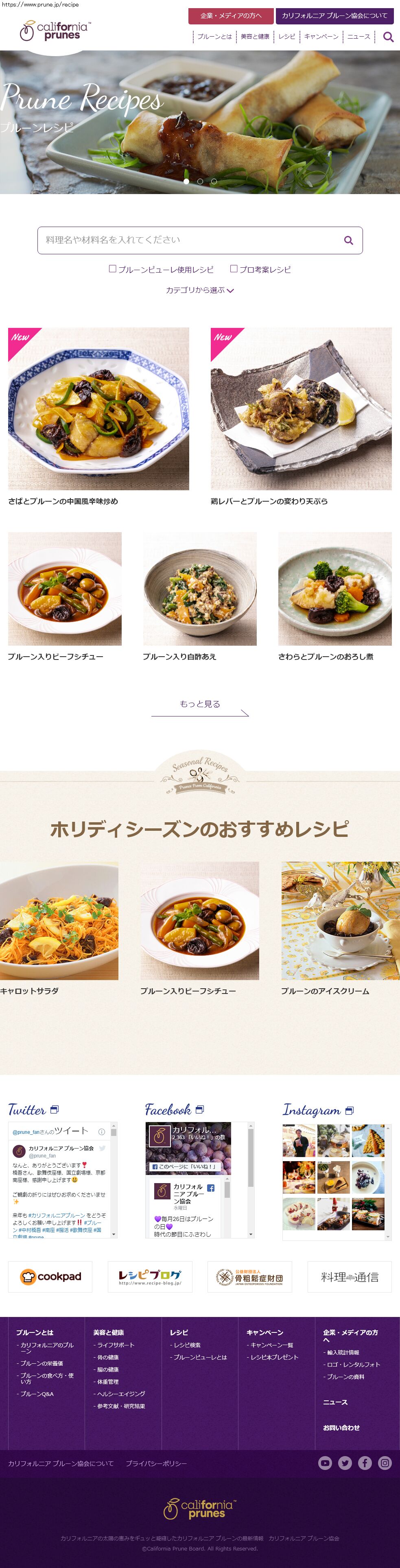Open the さわらとプルーンのおろし煮 recipe
The image size is (400, 1568).
point(335,589)
